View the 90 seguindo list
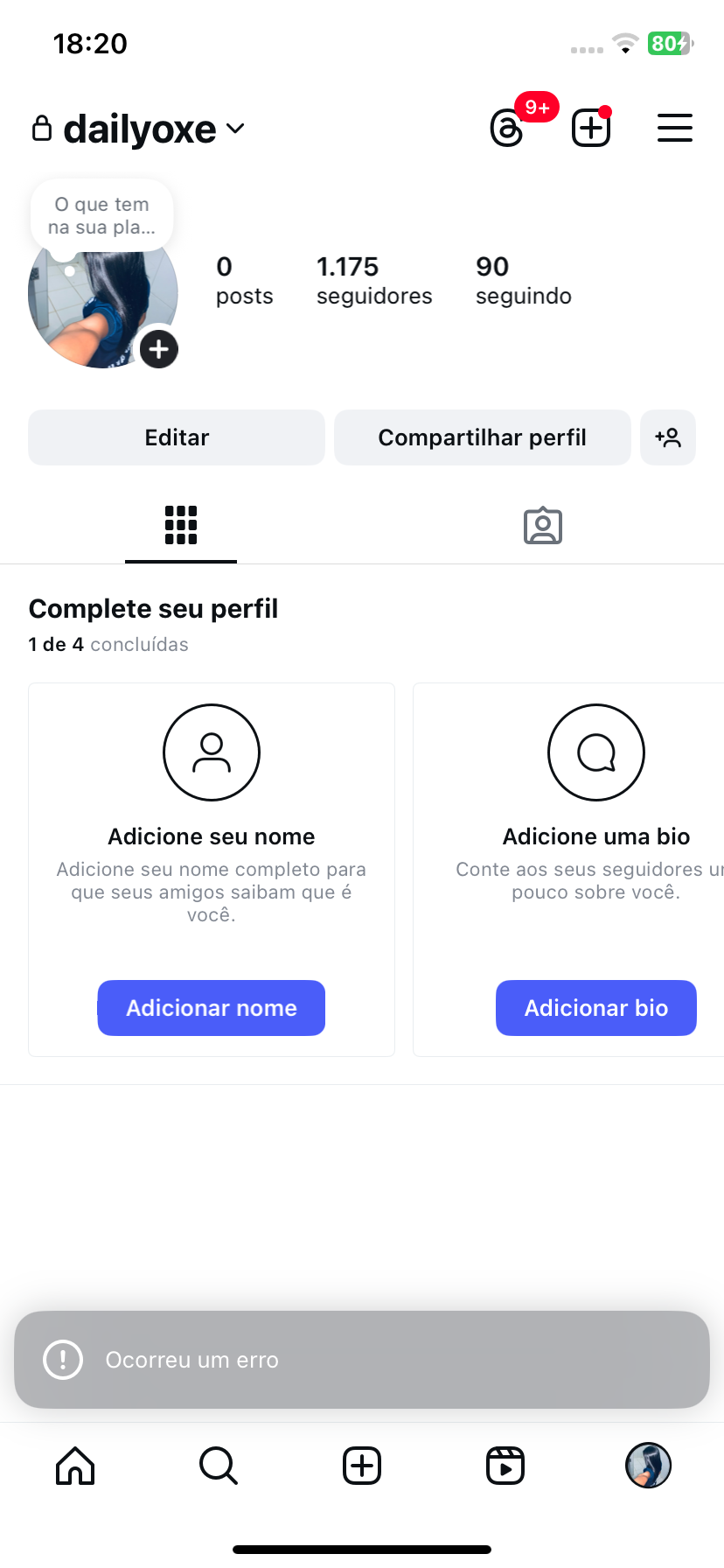 tap(523, 281)
